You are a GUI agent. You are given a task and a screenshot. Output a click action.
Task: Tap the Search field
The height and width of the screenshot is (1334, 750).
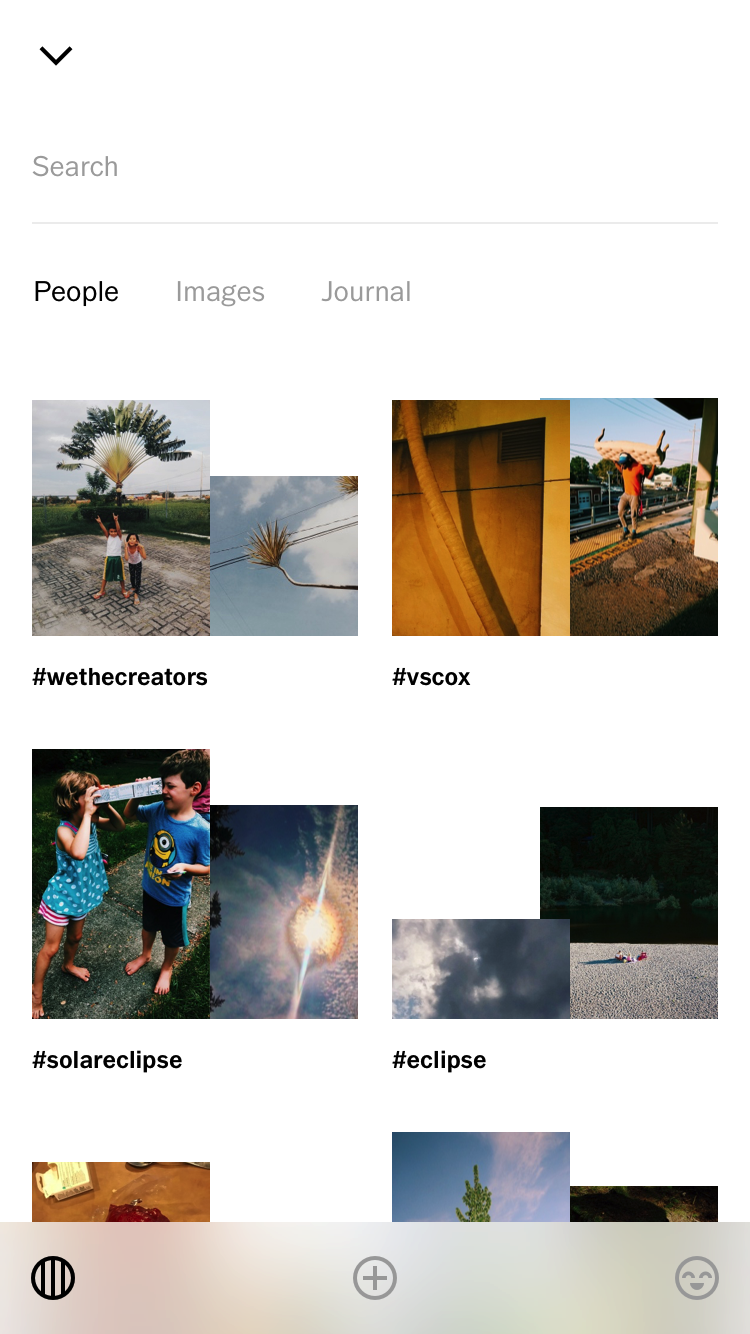(374, 167)
